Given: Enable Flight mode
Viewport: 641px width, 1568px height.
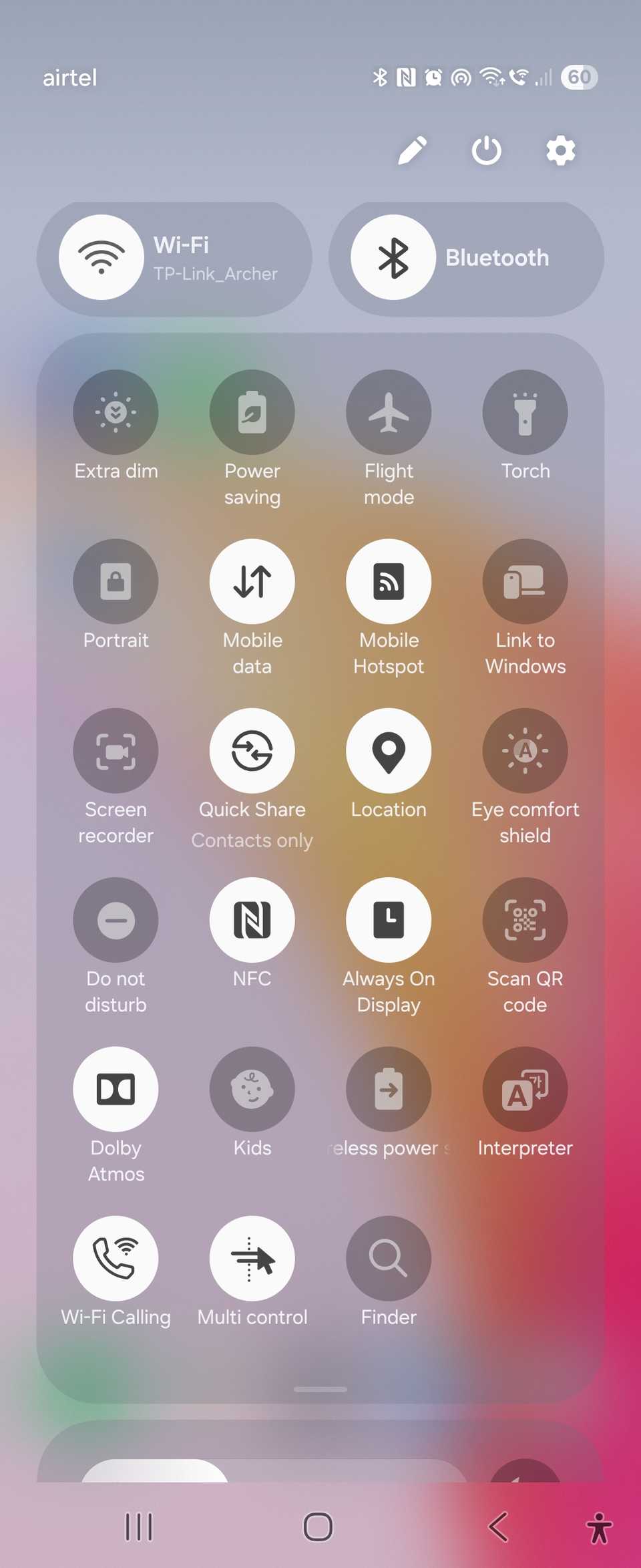Looking at the screenshot, I should [389, 412].
